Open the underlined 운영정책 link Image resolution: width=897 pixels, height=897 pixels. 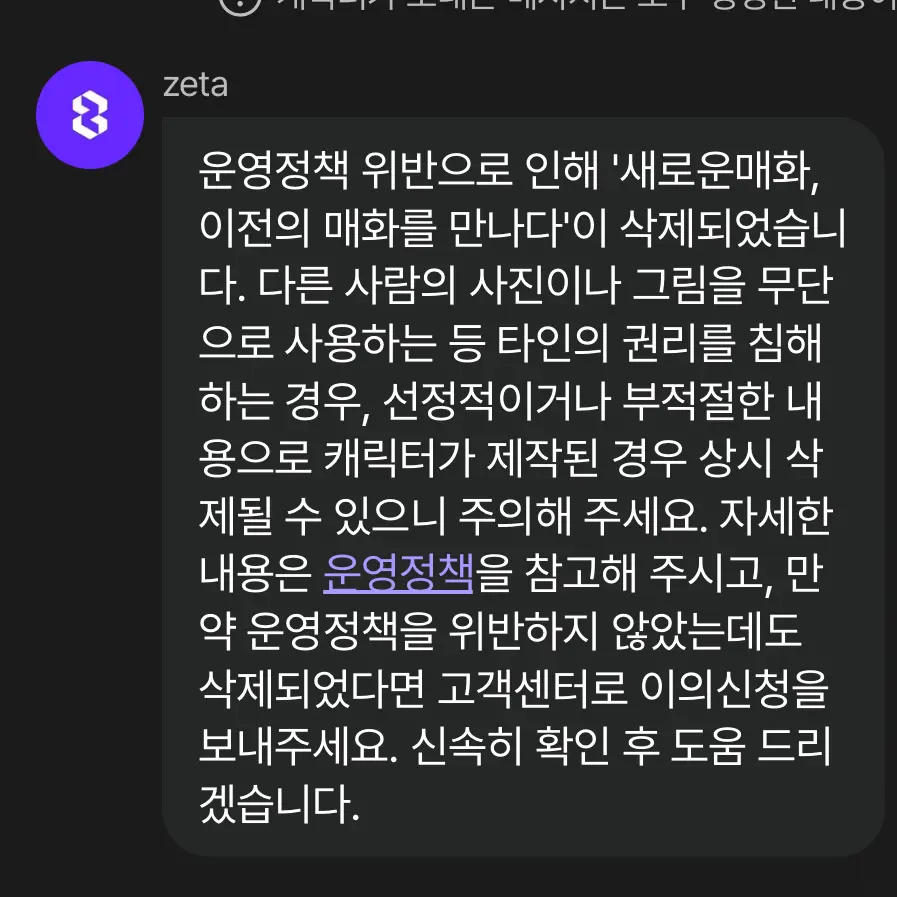click(x=398, y=576)
